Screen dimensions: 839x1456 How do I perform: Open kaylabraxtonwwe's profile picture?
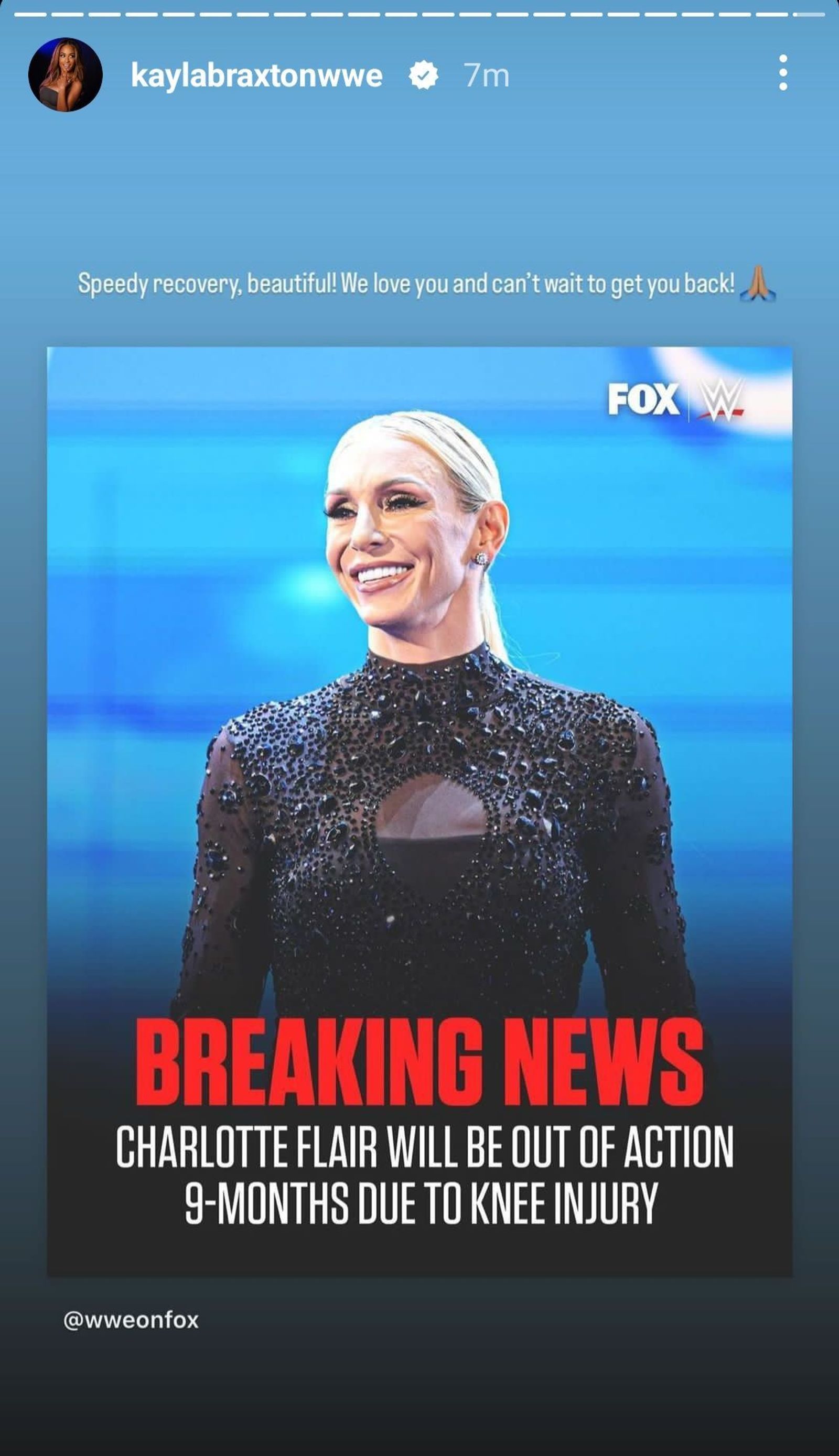[65, 75]
